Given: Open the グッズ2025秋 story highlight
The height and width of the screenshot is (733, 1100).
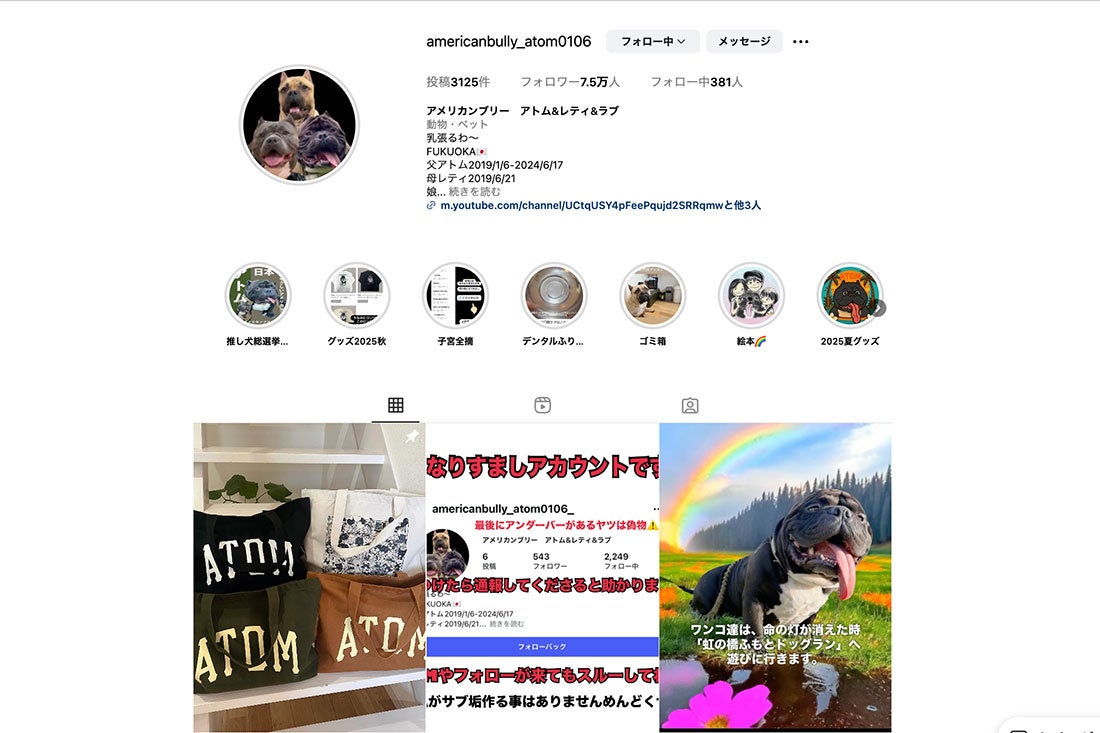Looking at the screenshot, I should pos(357,296).
